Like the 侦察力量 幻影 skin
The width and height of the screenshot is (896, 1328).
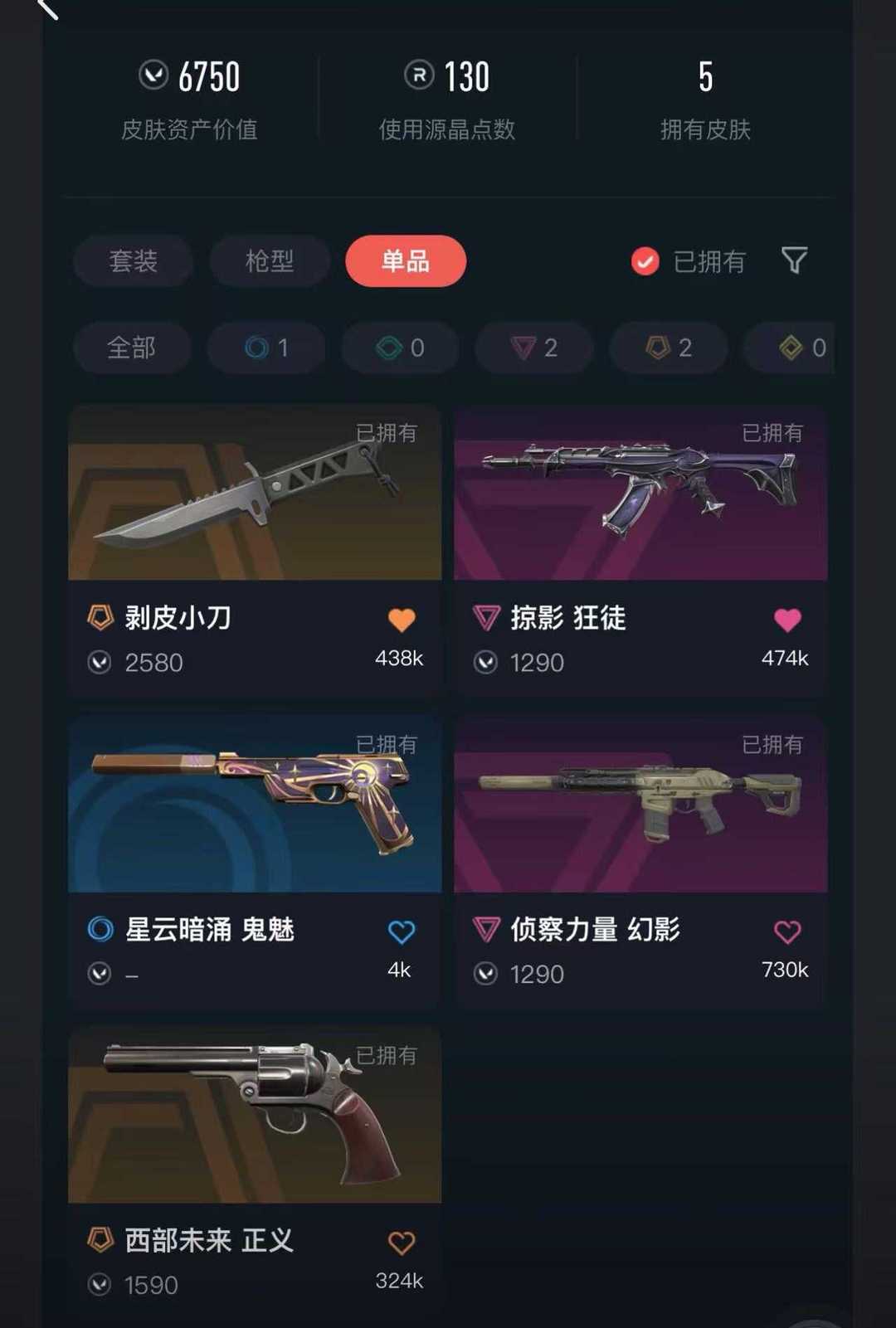point(787,932)
